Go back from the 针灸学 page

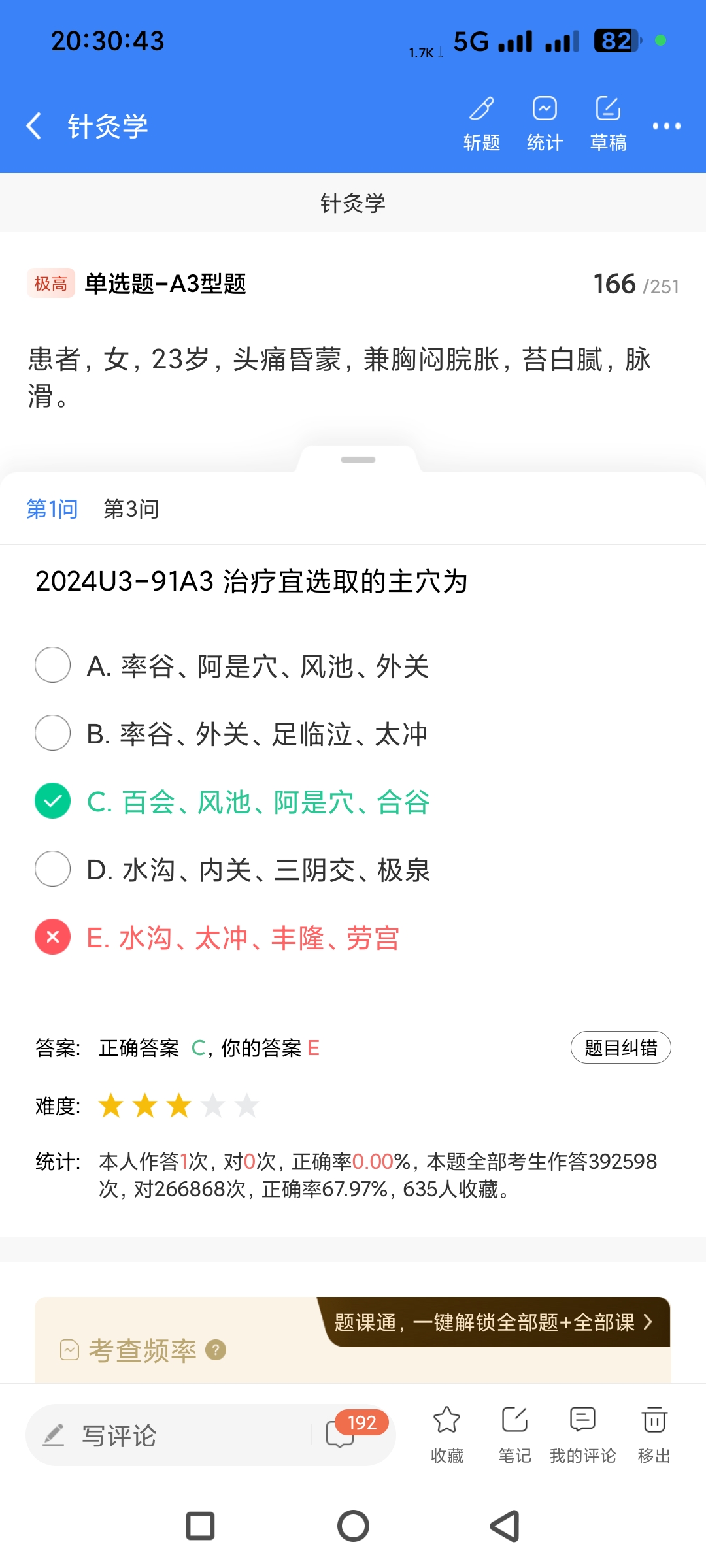coord(34,125)
